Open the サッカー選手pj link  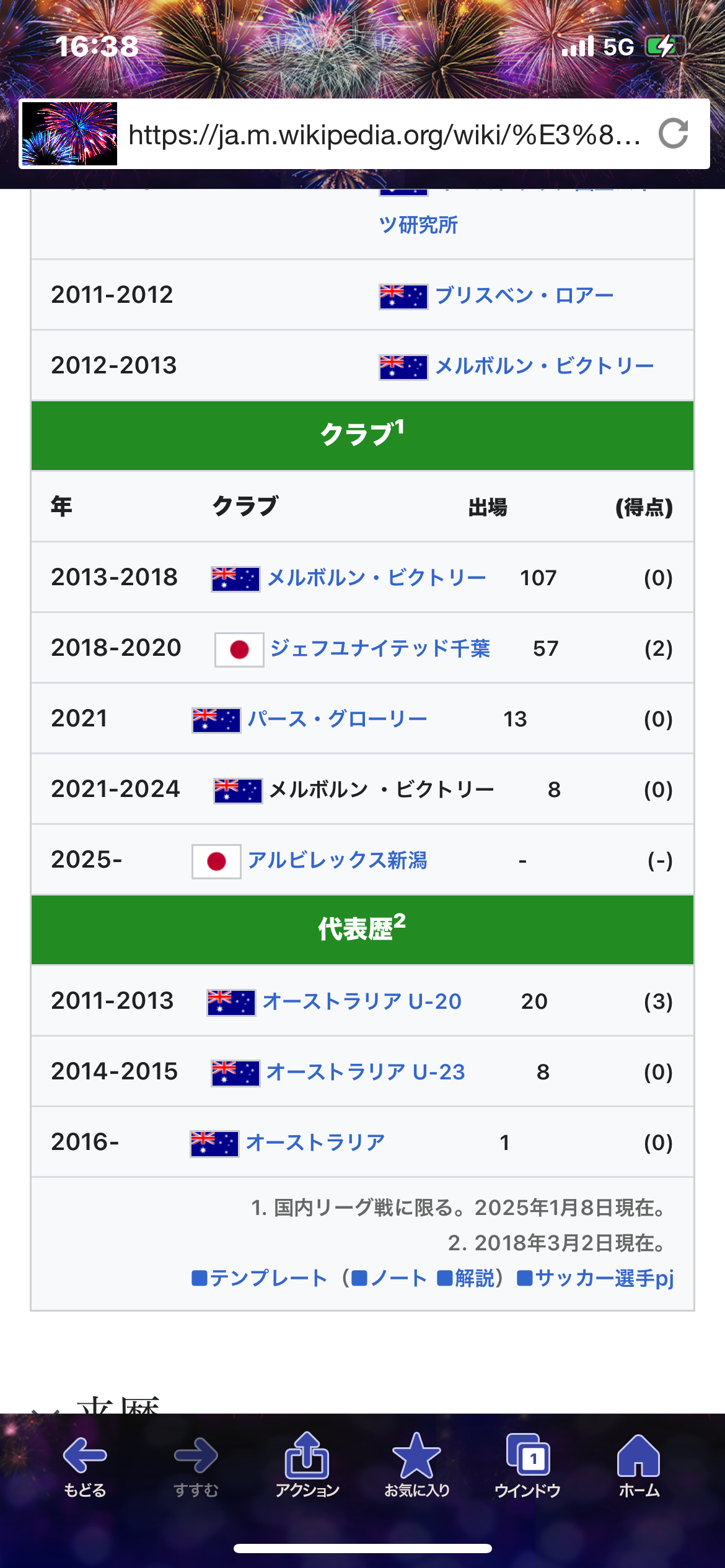coord(604,1278)
